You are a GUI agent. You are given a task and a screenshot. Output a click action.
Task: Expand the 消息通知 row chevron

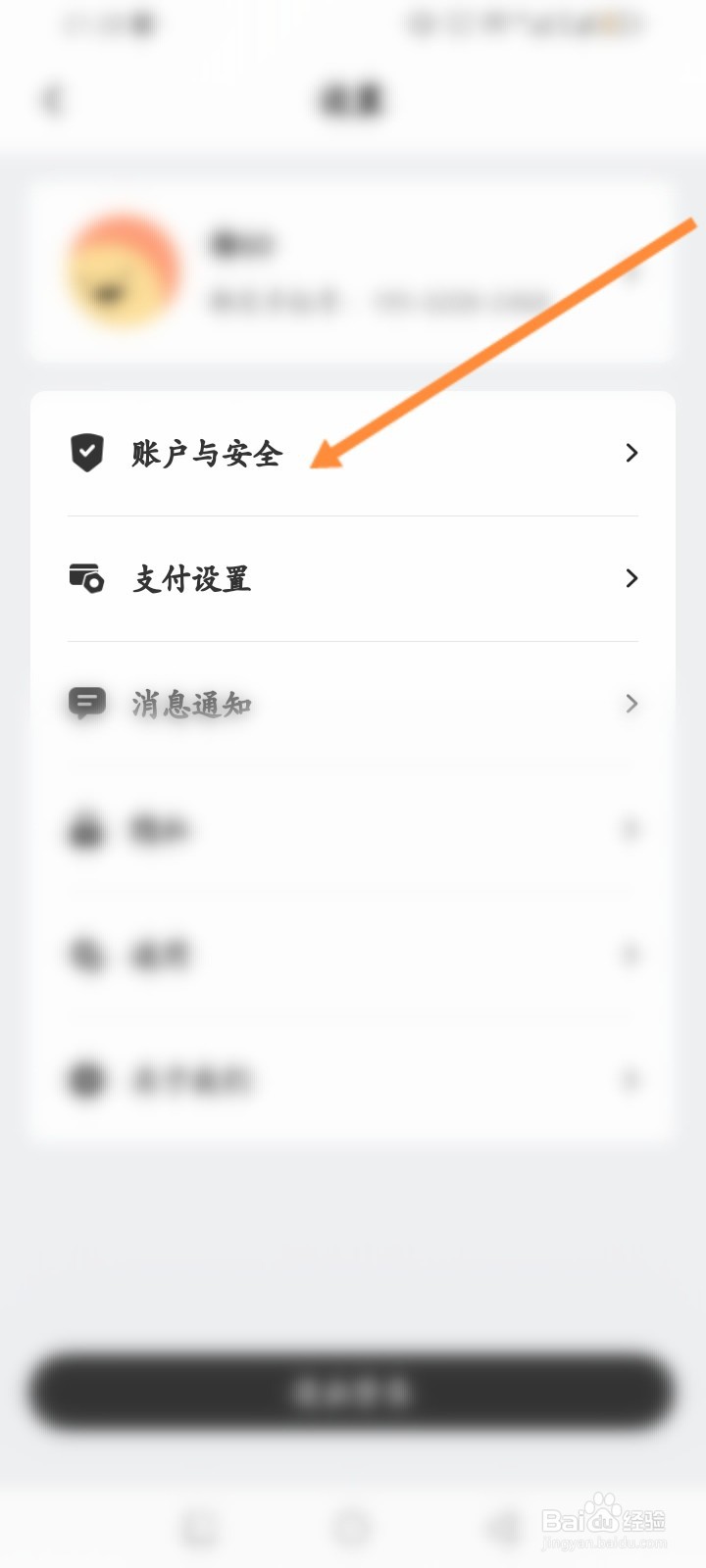click(x=631, y=704)
